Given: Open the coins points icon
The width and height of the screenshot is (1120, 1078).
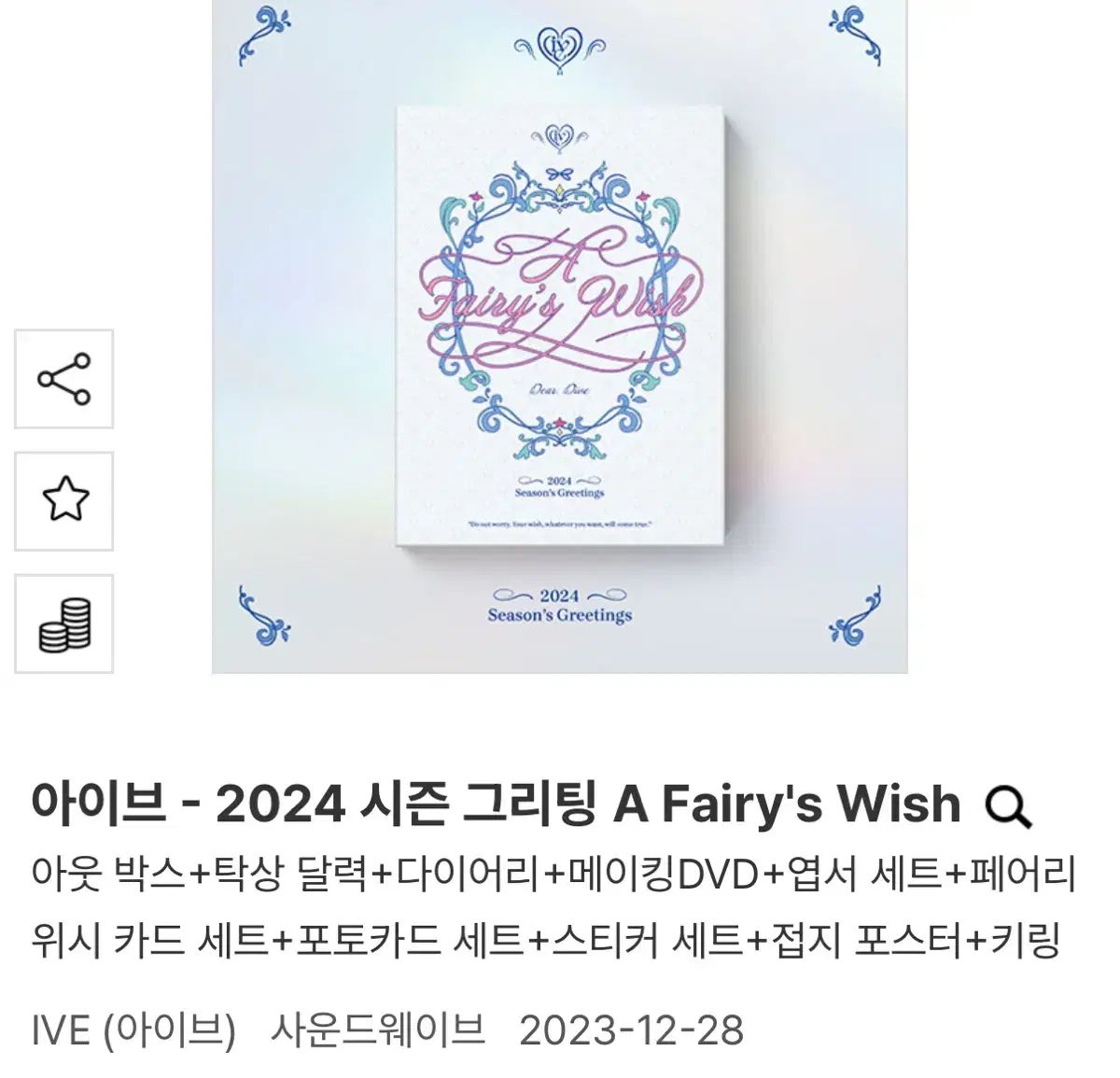Looking at the screenshot, I should click(x=63, y=623).
